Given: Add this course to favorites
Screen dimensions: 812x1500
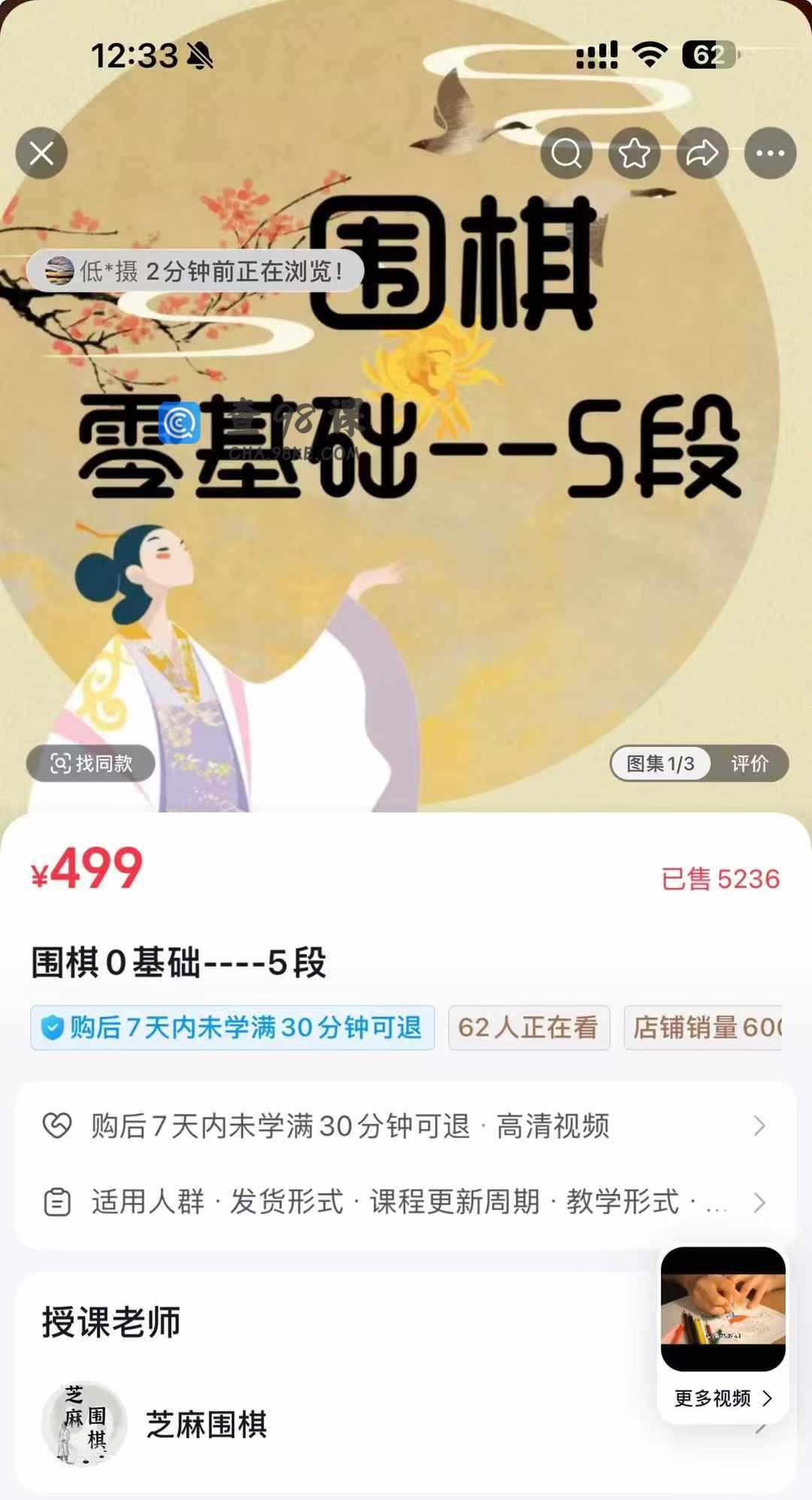Looking at the screenshot, I should (634, 153).
